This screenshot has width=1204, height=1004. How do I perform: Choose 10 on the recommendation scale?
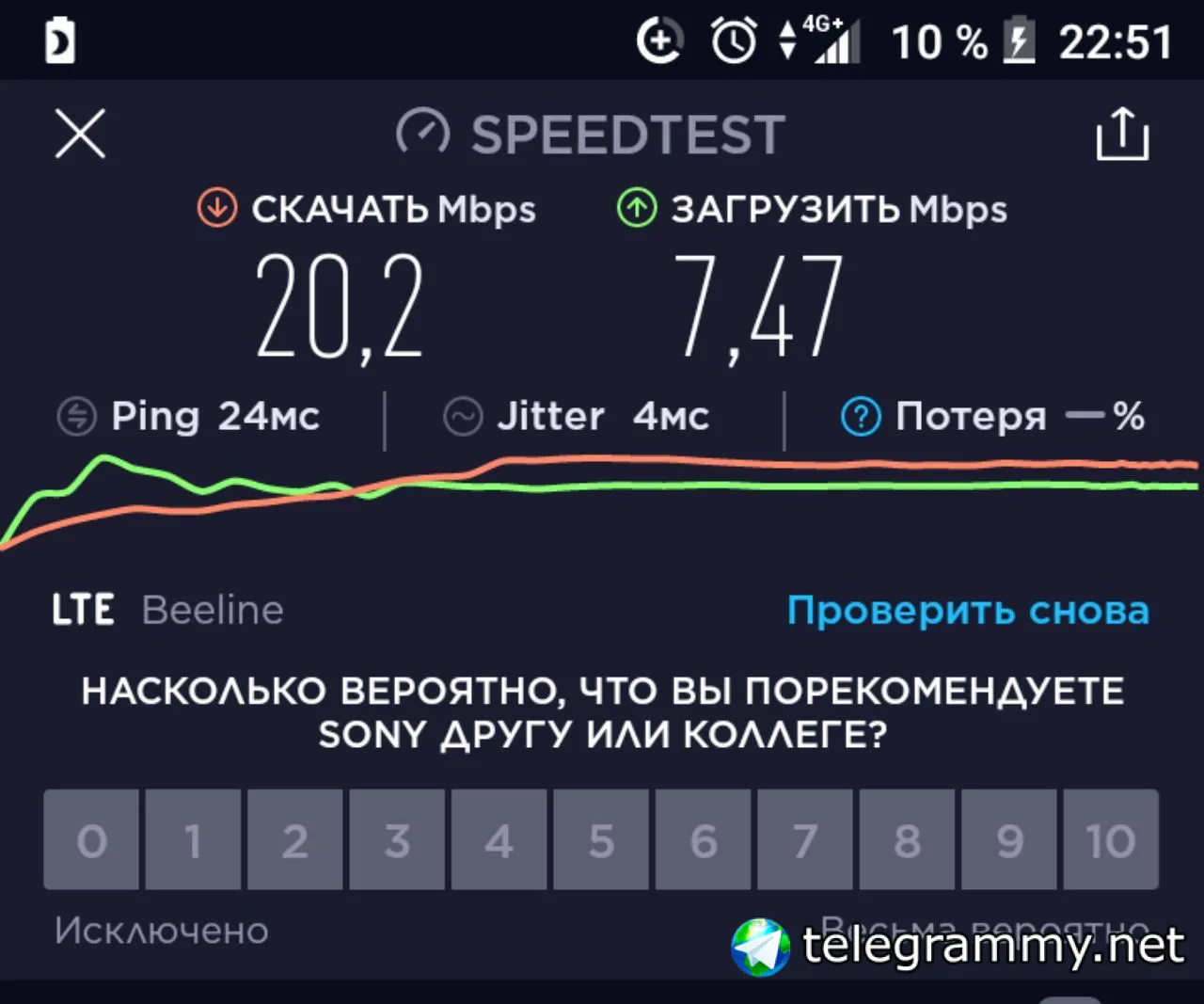pyautogui.click(x=1111, y=839)
